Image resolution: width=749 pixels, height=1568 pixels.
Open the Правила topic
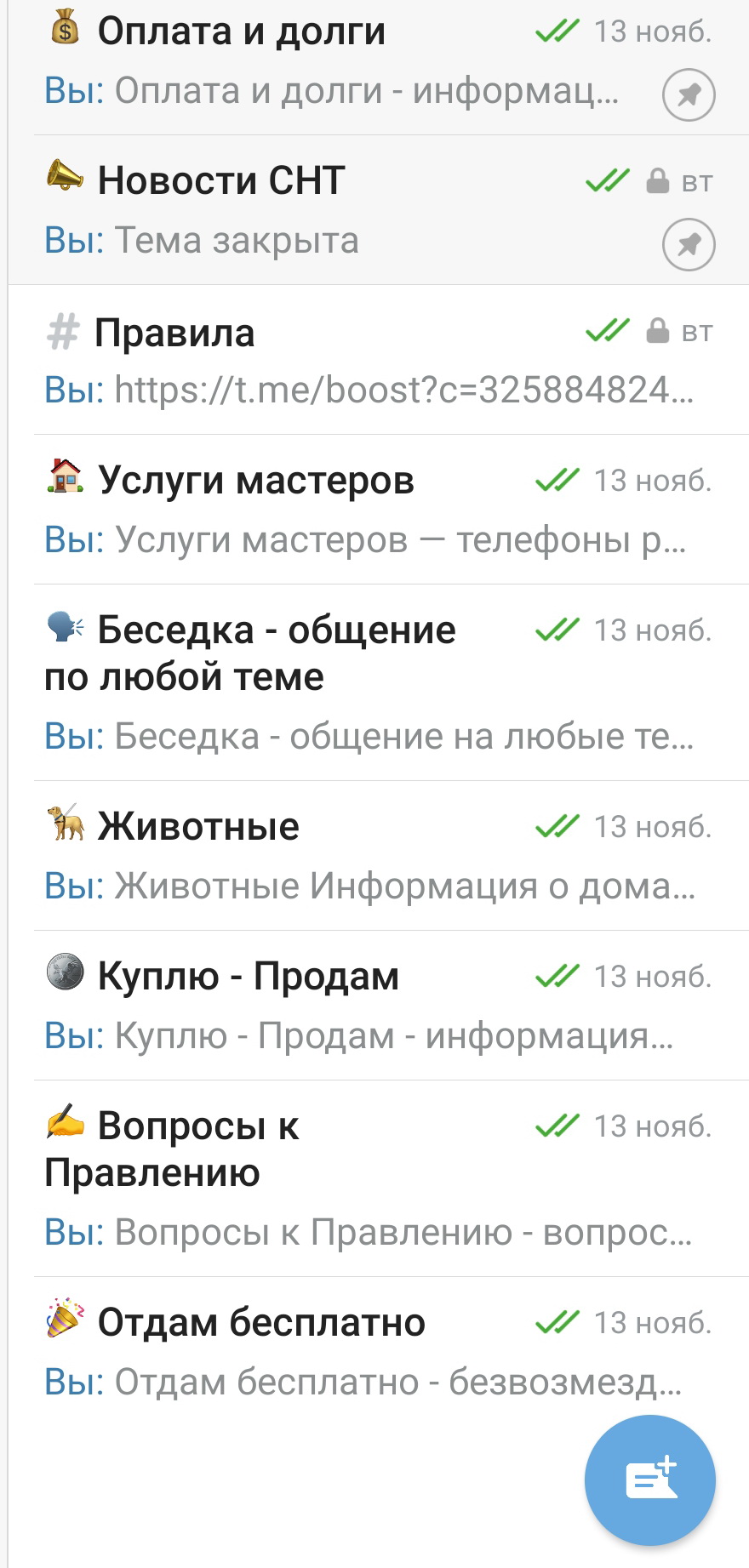tap(340, 360)
